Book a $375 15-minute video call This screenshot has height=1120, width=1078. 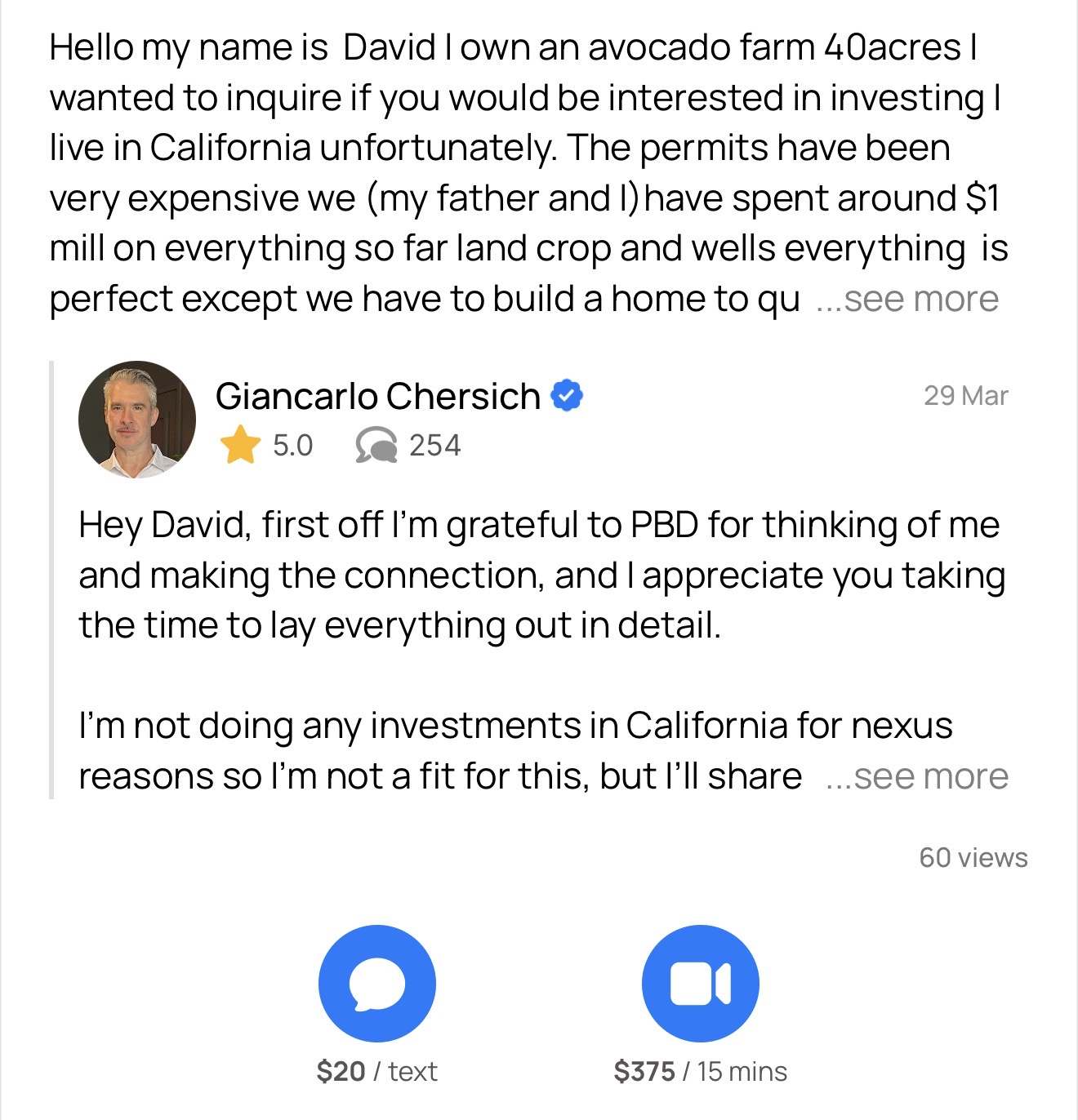700,984
